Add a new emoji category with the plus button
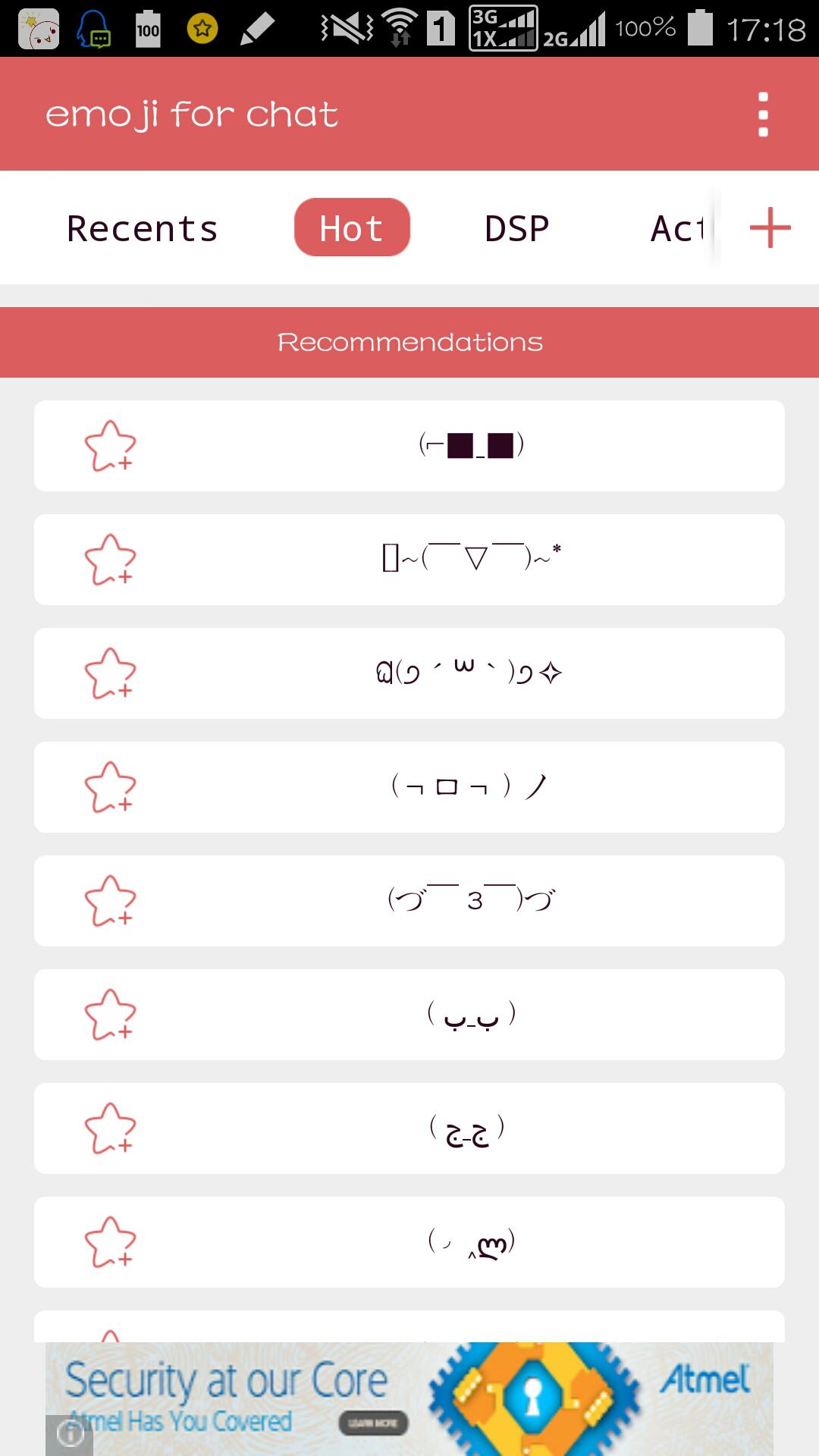 pos(770,227)
